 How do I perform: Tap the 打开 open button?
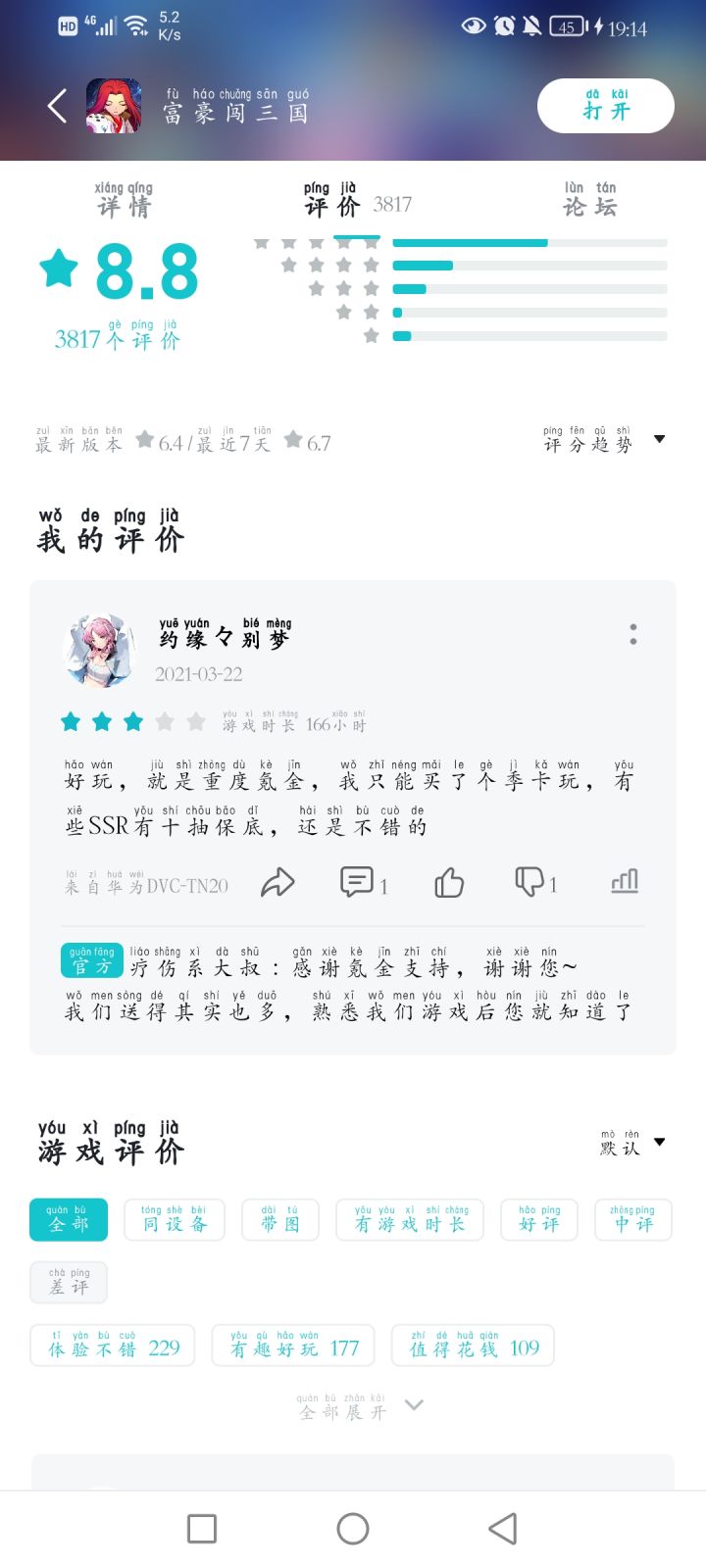pos(605,105)
